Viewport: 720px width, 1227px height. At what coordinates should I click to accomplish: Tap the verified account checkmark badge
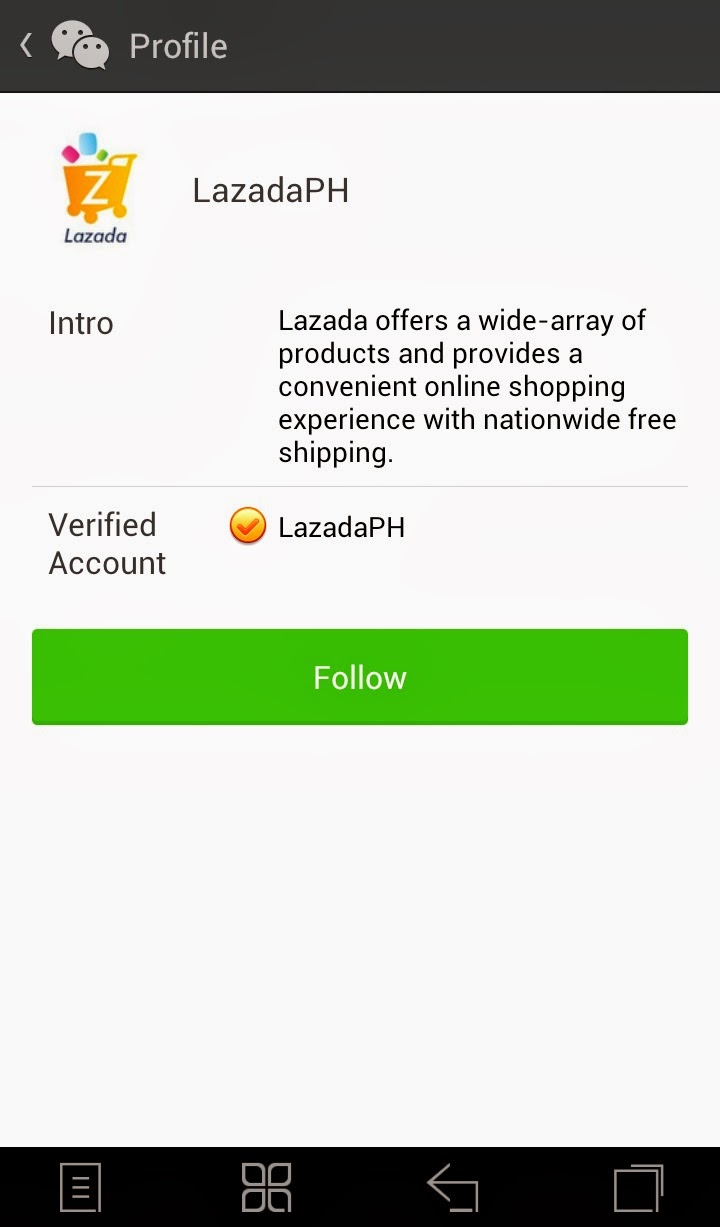pyautogui.click(x=247, y=527)
